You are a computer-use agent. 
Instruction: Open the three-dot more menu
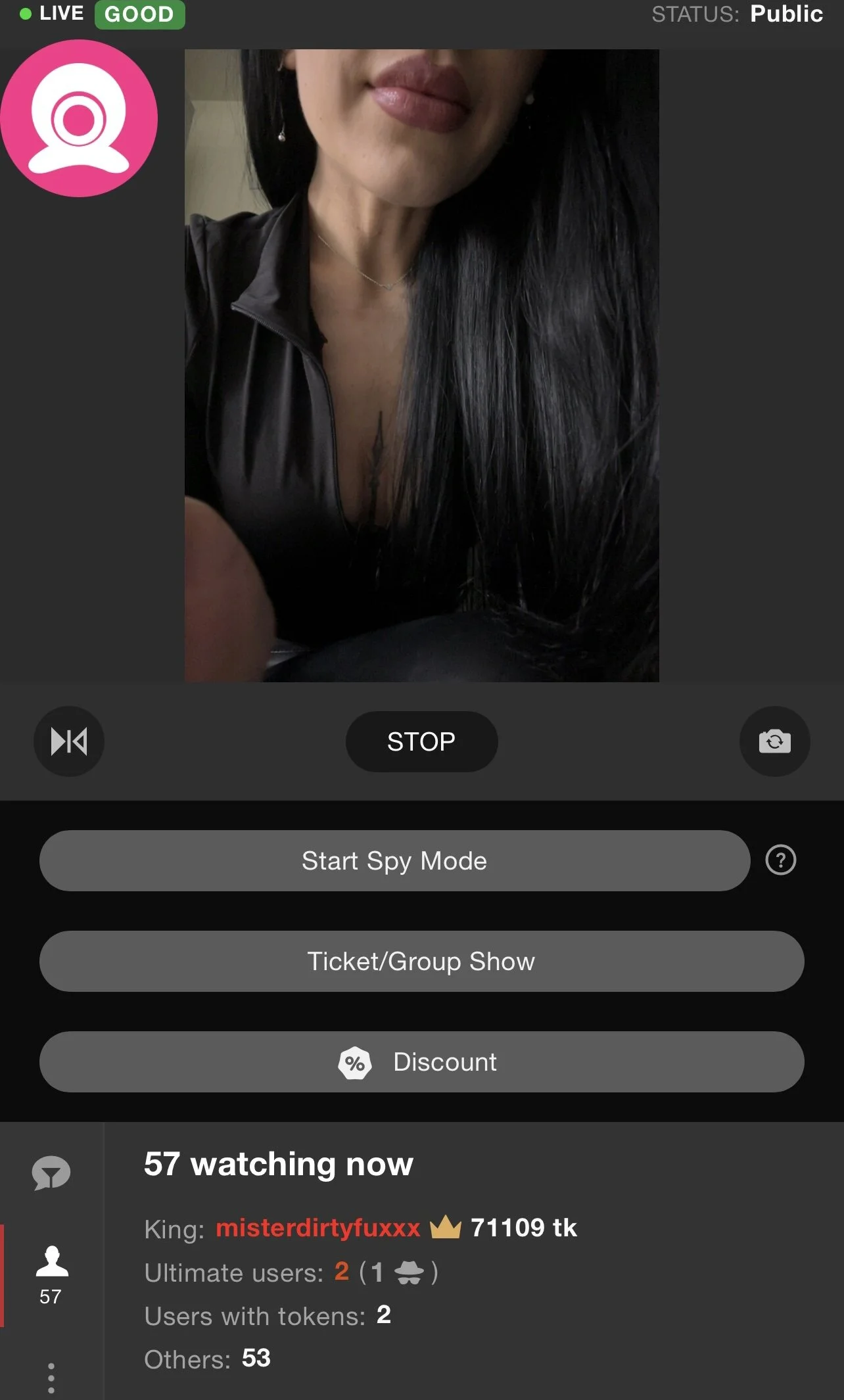tap(51, 1378)
